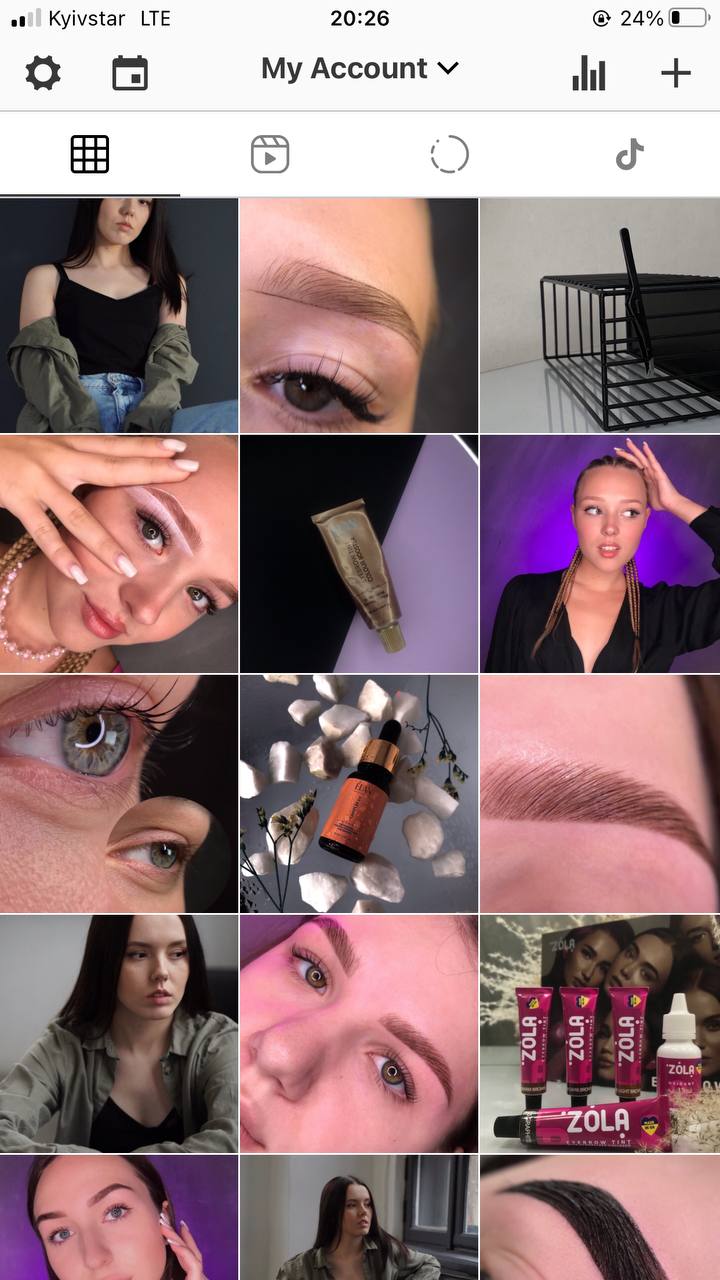Open the settings gear
Screen dimensions: 720x1280
43,73
